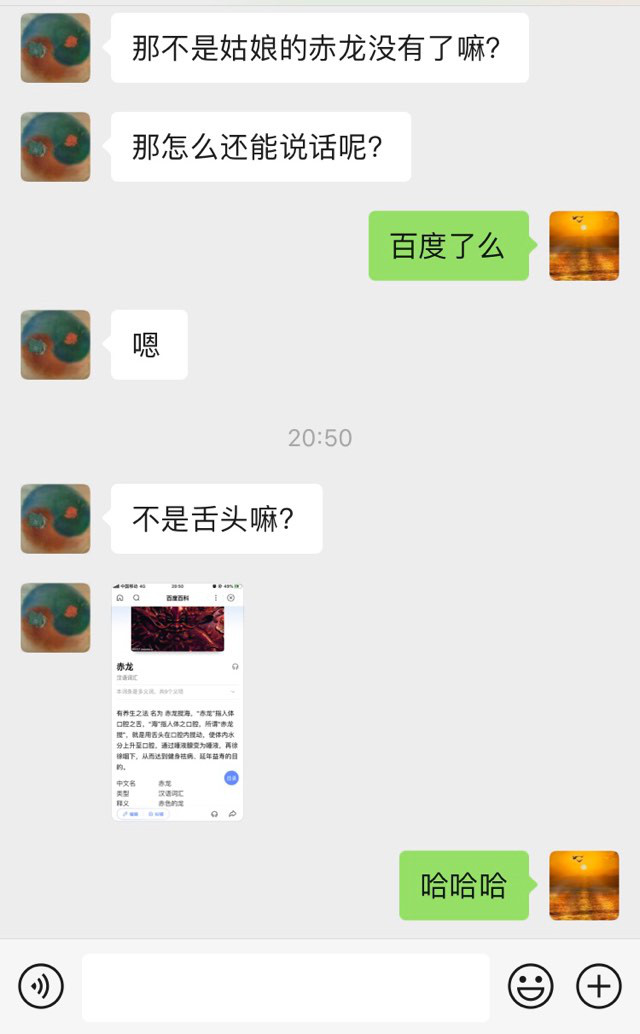Open the shared Baidu Baike screenshot
The width and height of the screenshot is (640, 1034).
pyautogui.click(x=177, y=702)
